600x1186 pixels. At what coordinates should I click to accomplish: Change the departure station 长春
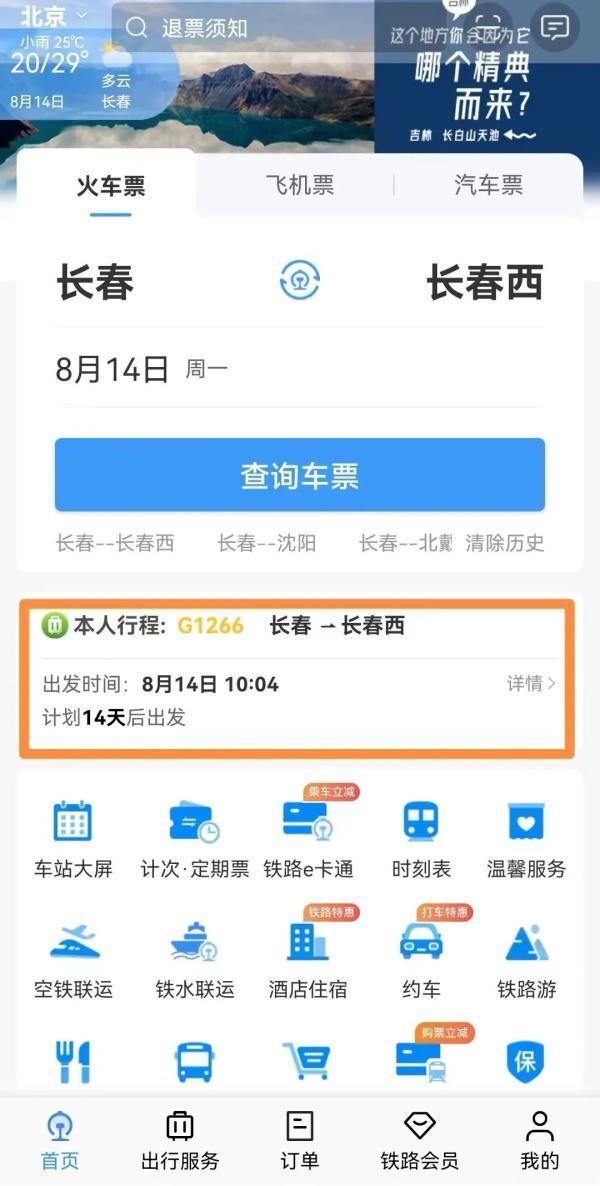pyautogui.click(x=95, y=282)
